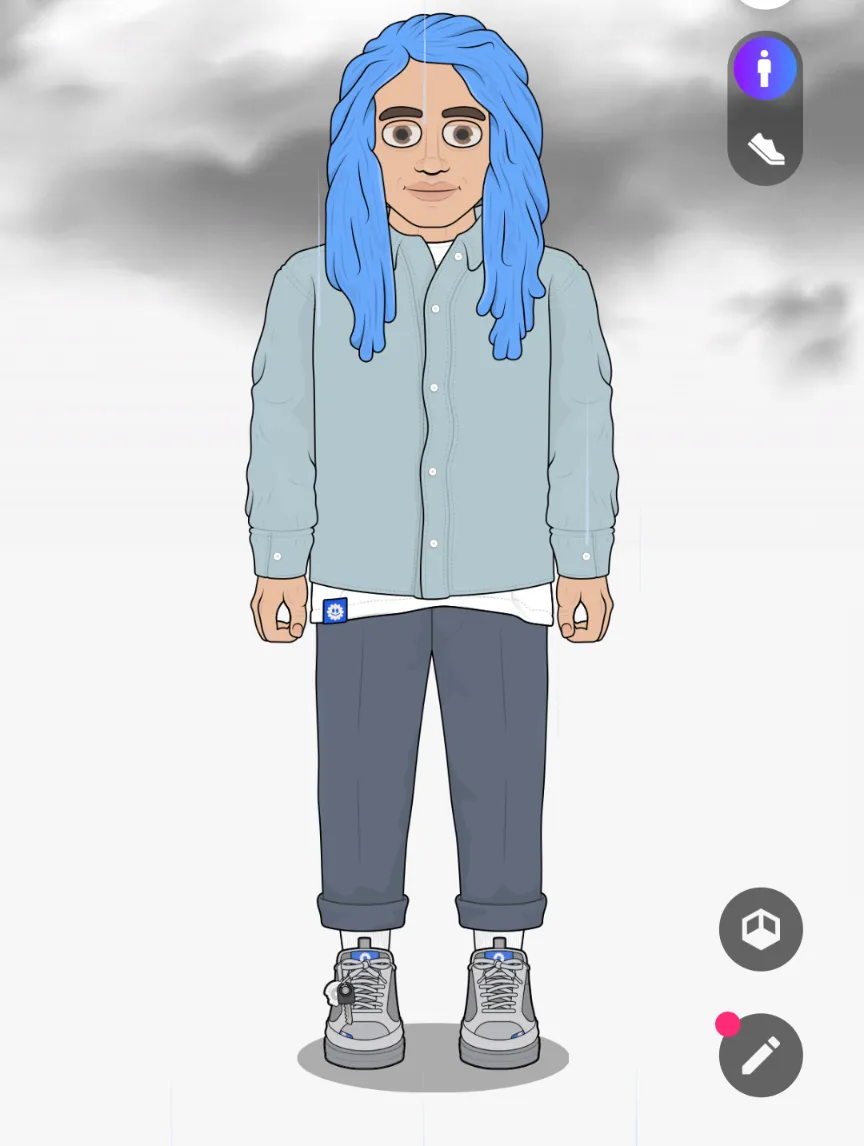
Task: Edit the avatar with the pencil button
Action: [761, 1055]
